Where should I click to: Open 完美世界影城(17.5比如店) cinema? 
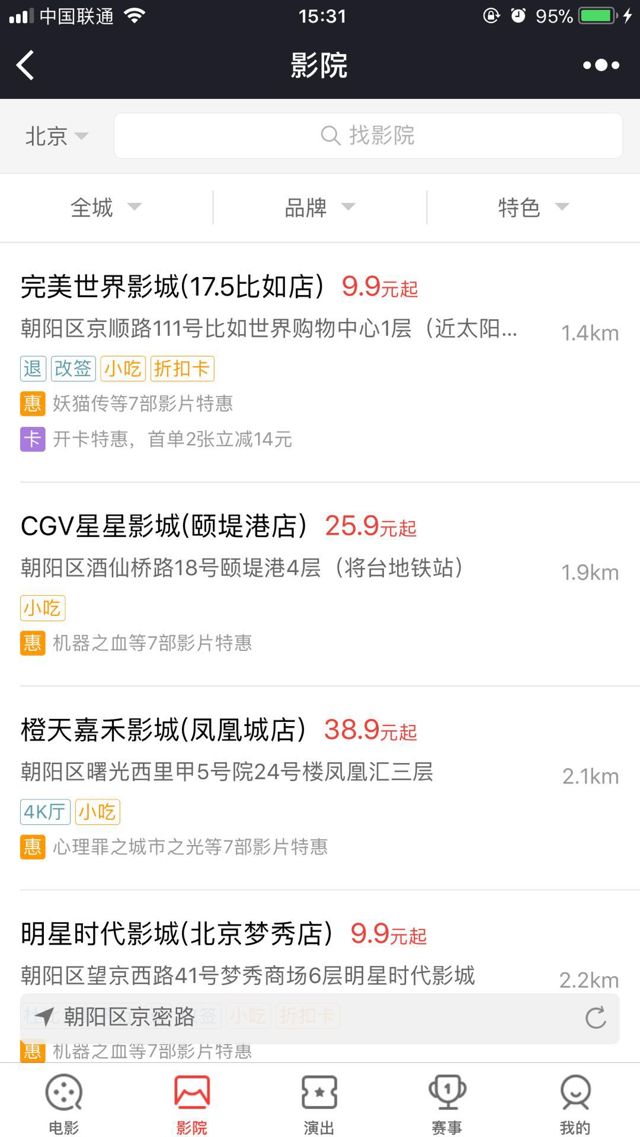pos(172,288)
